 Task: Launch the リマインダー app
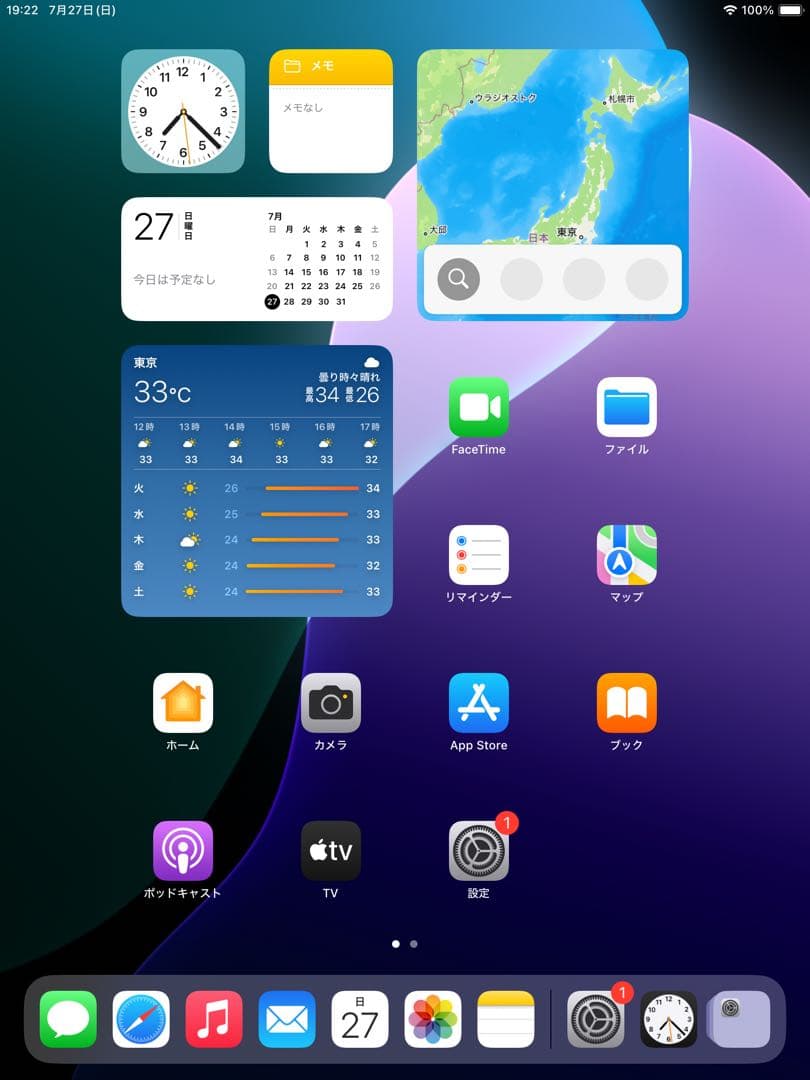click(x=478, y=555)
